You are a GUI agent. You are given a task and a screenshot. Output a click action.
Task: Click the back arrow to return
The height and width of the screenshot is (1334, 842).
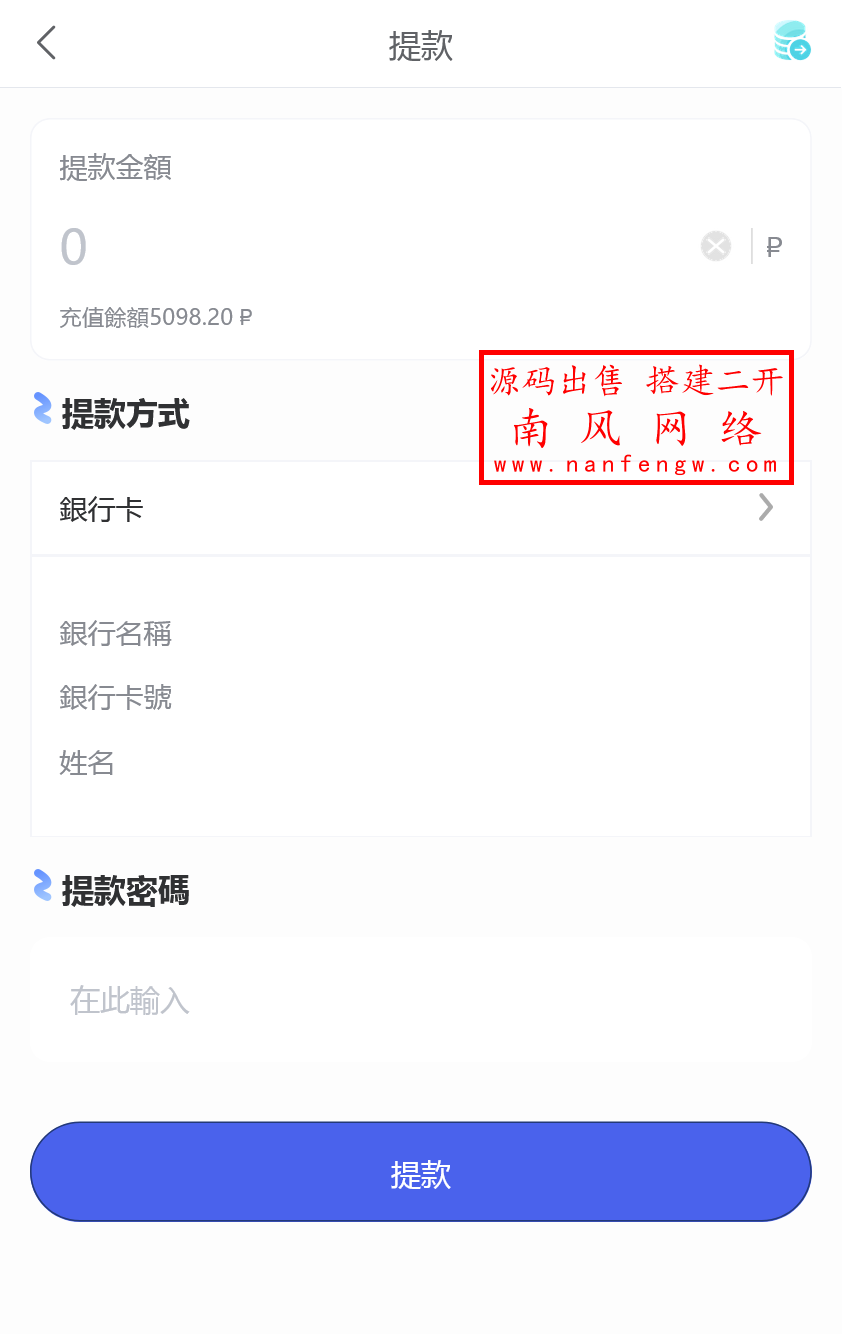click(45, 44)
